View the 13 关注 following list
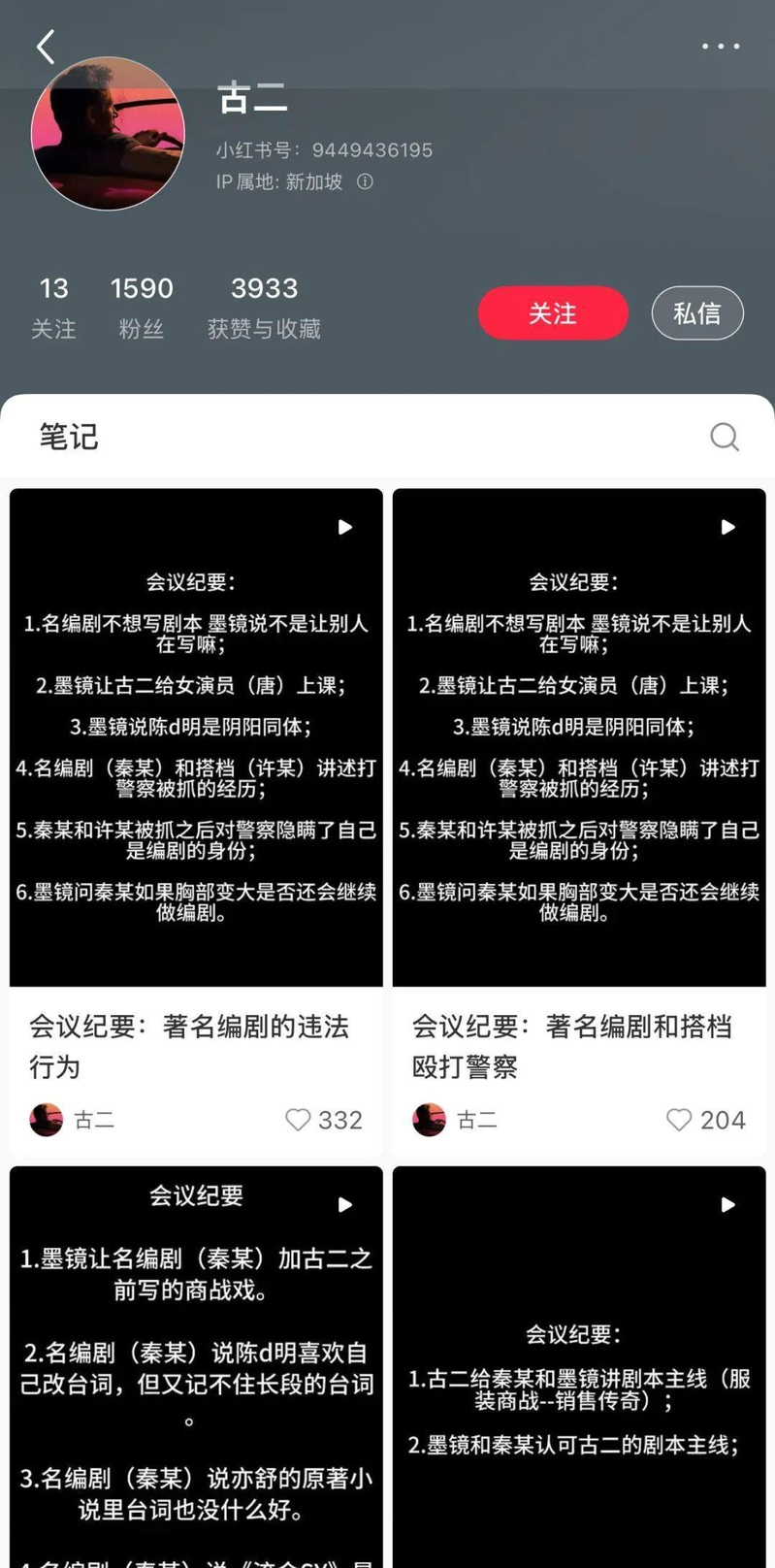The height and width of the screenshot is (1568, 775). 53,308
